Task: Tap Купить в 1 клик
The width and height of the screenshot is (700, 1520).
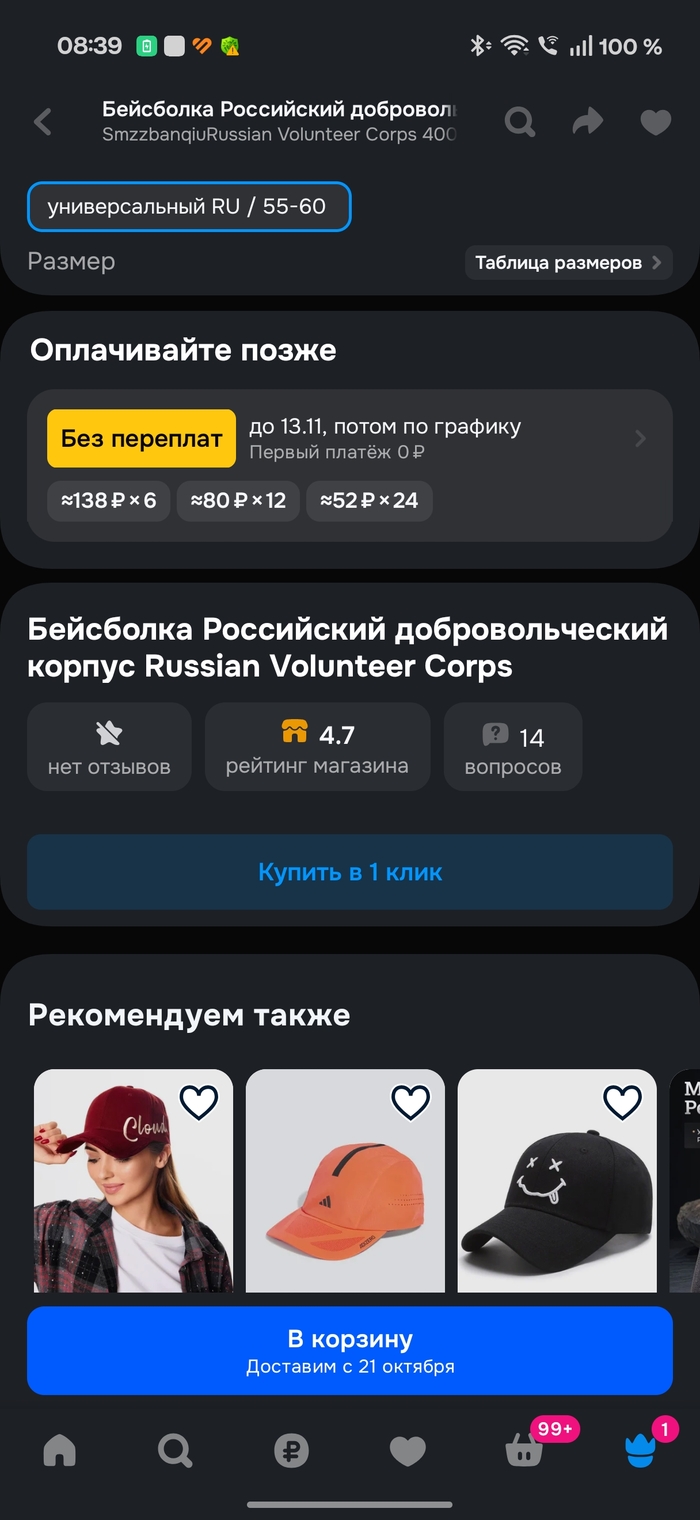Action: click(350, 872)
